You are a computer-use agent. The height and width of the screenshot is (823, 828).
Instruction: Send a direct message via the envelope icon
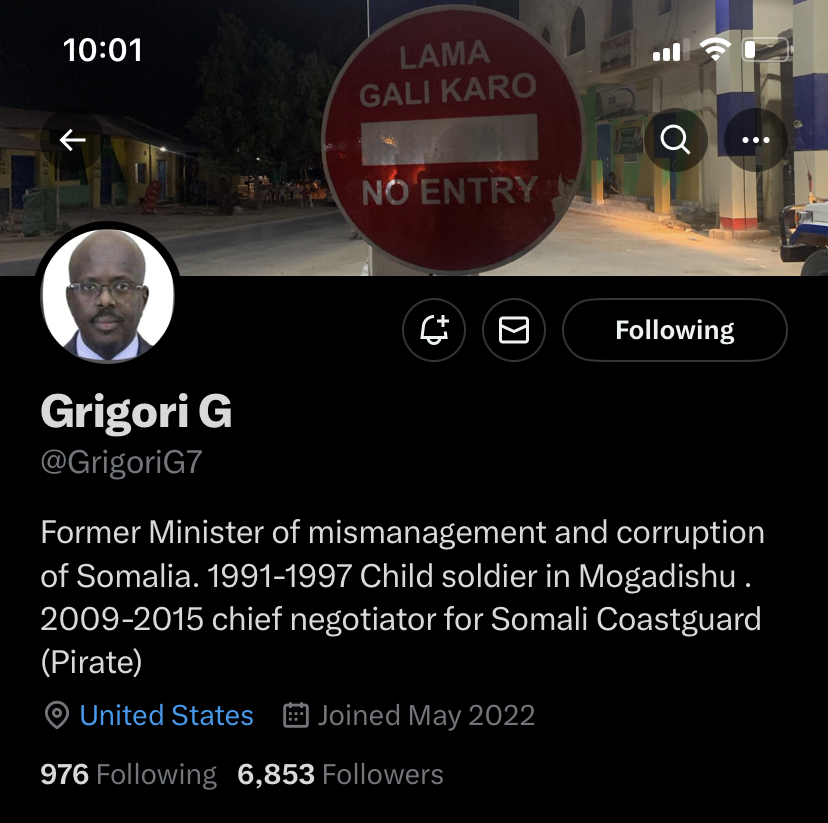tap(513, 330)
